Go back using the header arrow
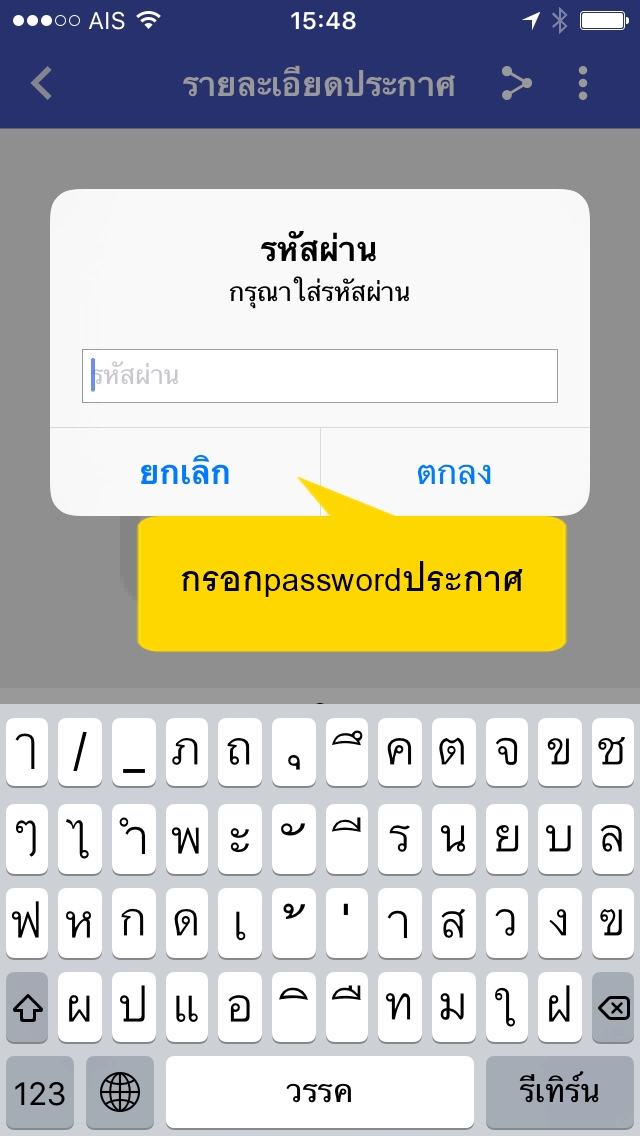 [x=41, y=84]
